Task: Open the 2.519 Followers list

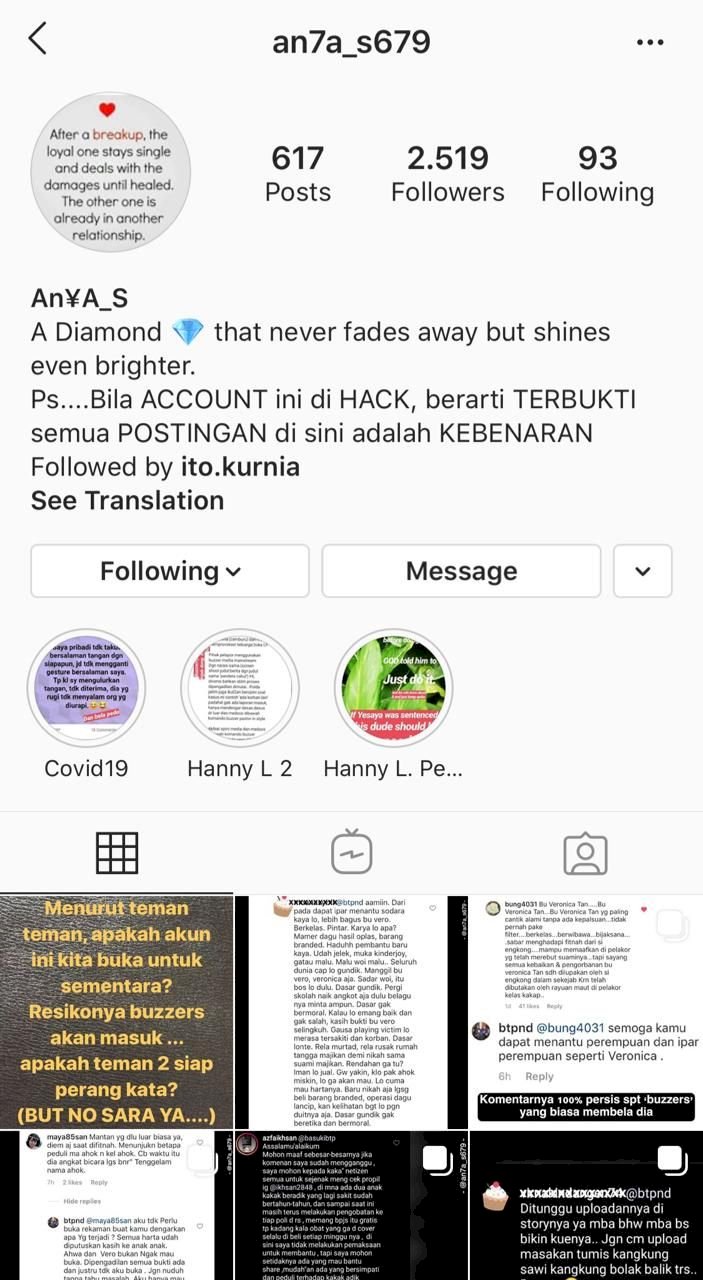Action: pos(447,174)
